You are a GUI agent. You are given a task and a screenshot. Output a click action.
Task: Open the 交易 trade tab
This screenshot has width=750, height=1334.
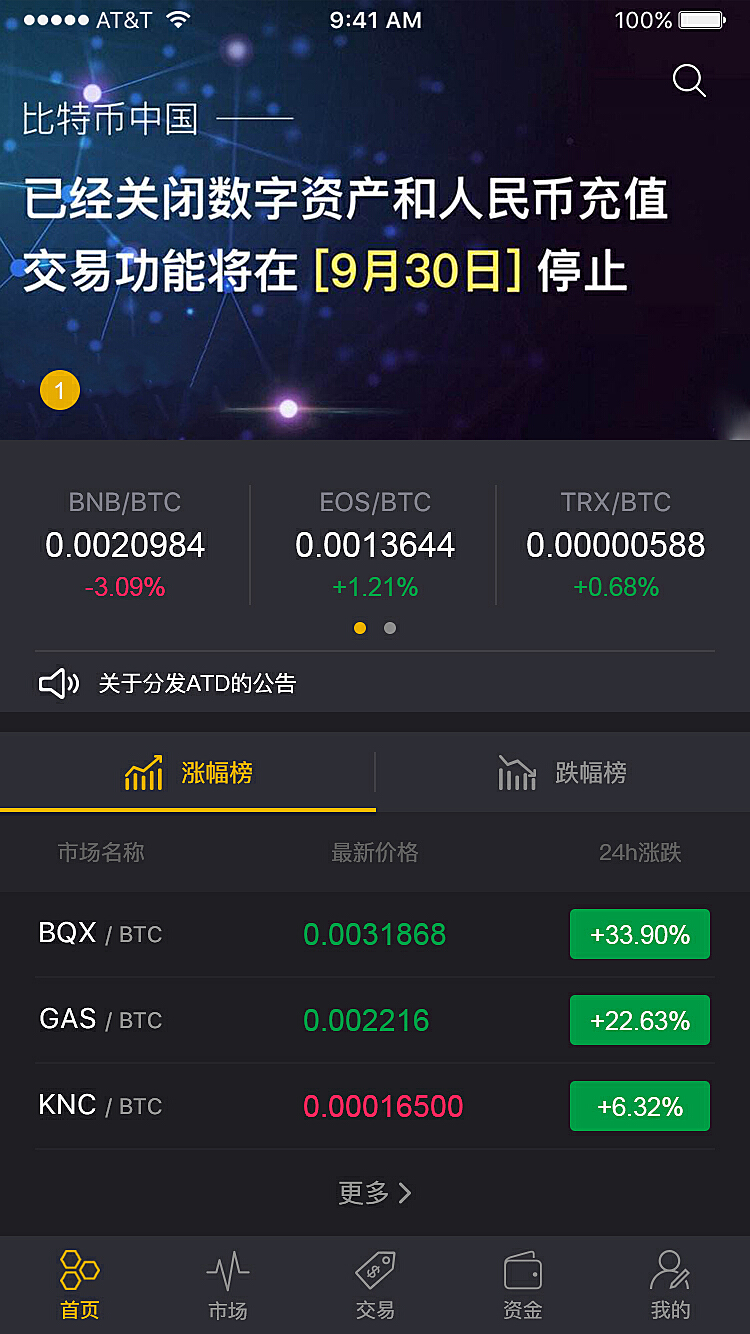click(375, 1285)
